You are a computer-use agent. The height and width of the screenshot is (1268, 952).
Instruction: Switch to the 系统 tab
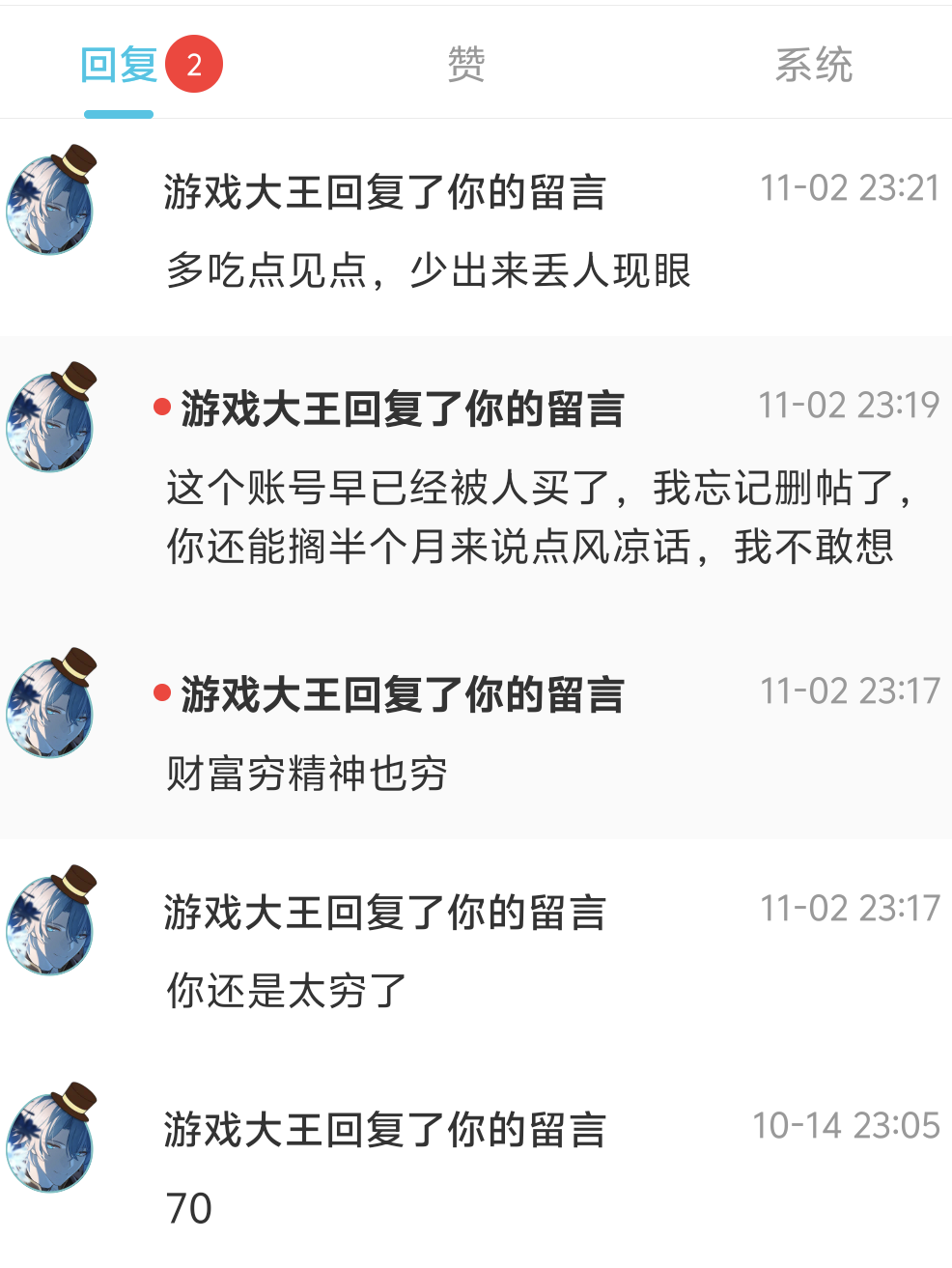(x=813, y=66)
